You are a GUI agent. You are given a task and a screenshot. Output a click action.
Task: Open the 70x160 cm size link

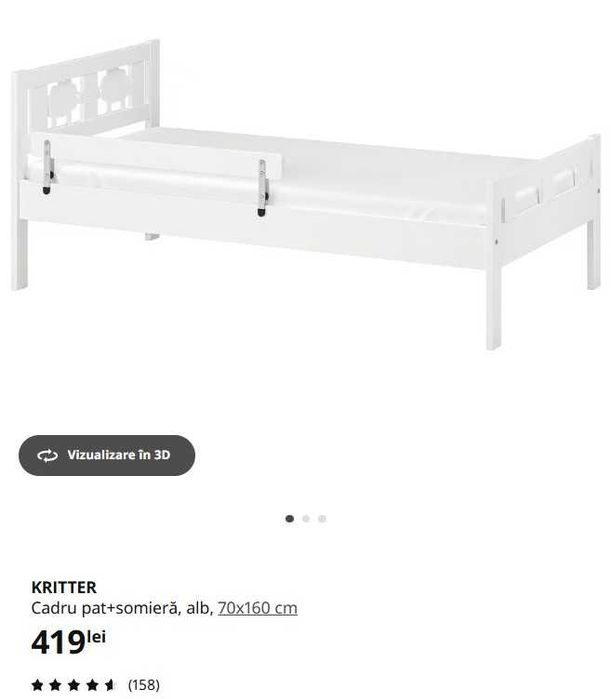coord(257,608)
